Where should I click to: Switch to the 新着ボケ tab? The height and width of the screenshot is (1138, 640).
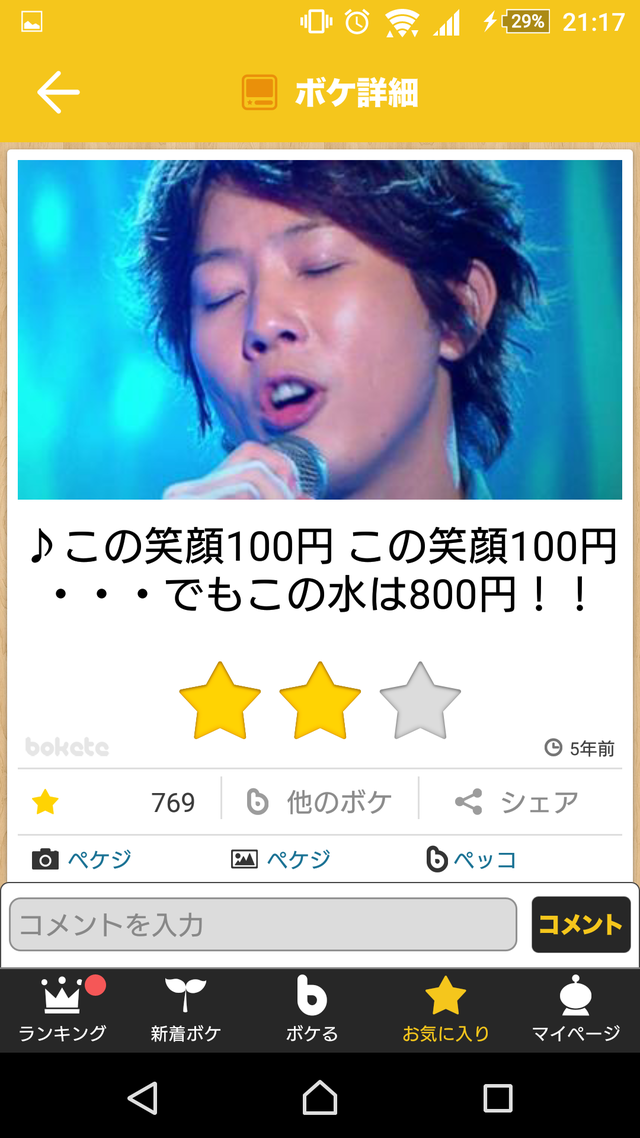pyautogui.click(x=186, y=1010)
